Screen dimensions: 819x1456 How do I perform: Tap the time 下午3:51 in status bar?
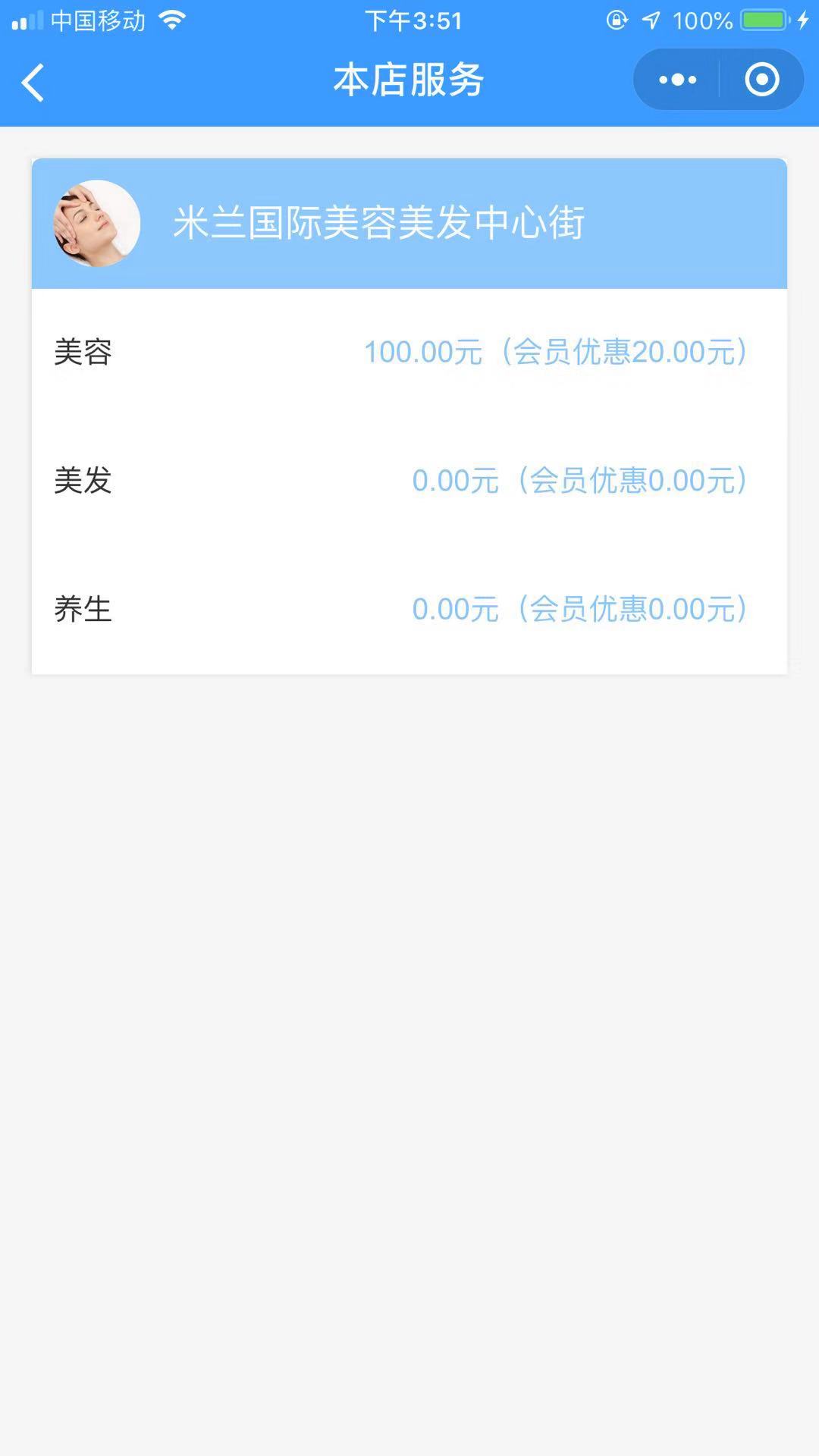pos(413,20)
